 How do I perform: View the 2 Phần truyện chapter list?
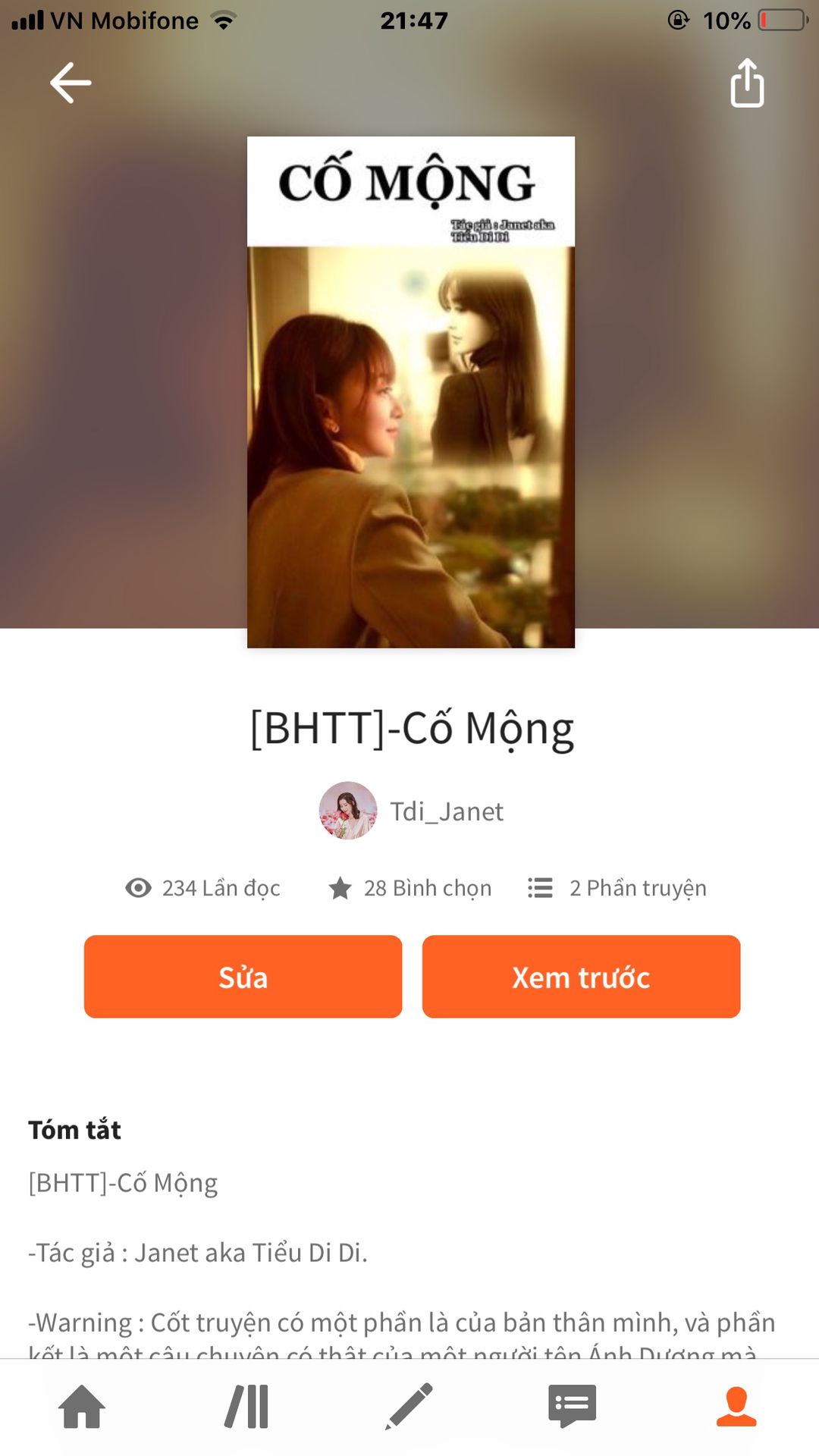coord(617,888)
